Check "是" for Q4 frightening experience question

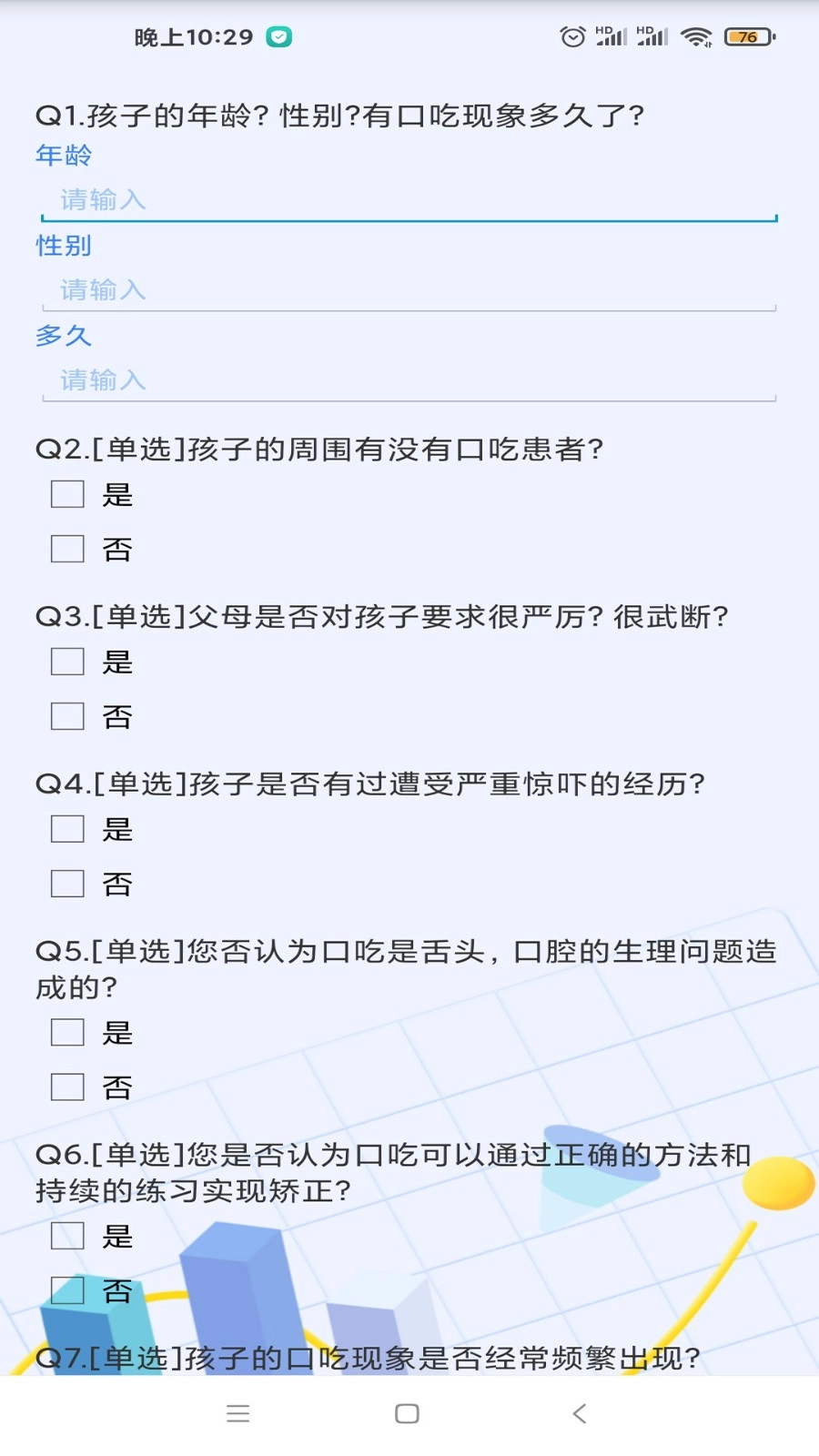pos(66,829)
